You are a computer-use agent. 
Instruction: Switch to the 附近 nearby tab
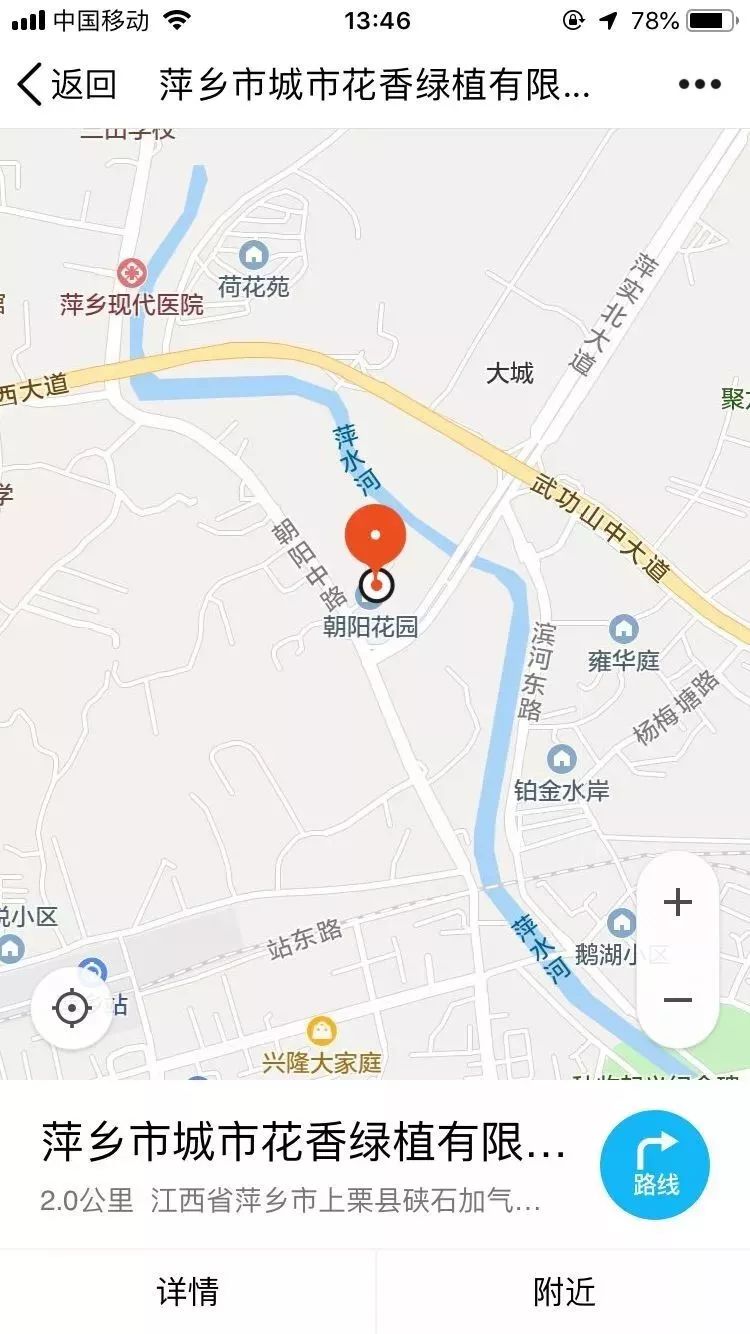click(x=564, y=1291)
